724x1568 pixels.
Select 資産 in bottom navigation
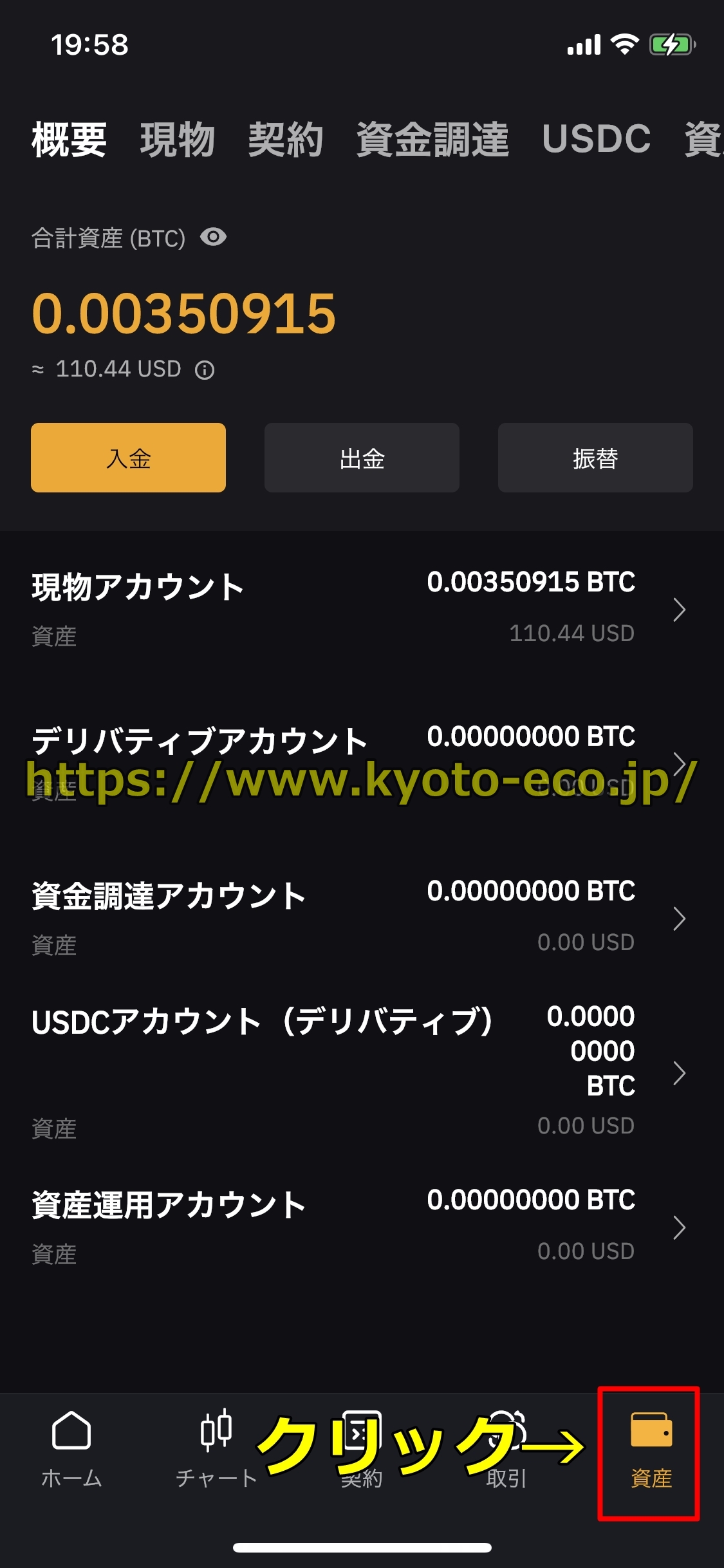tap(651, 1450)
